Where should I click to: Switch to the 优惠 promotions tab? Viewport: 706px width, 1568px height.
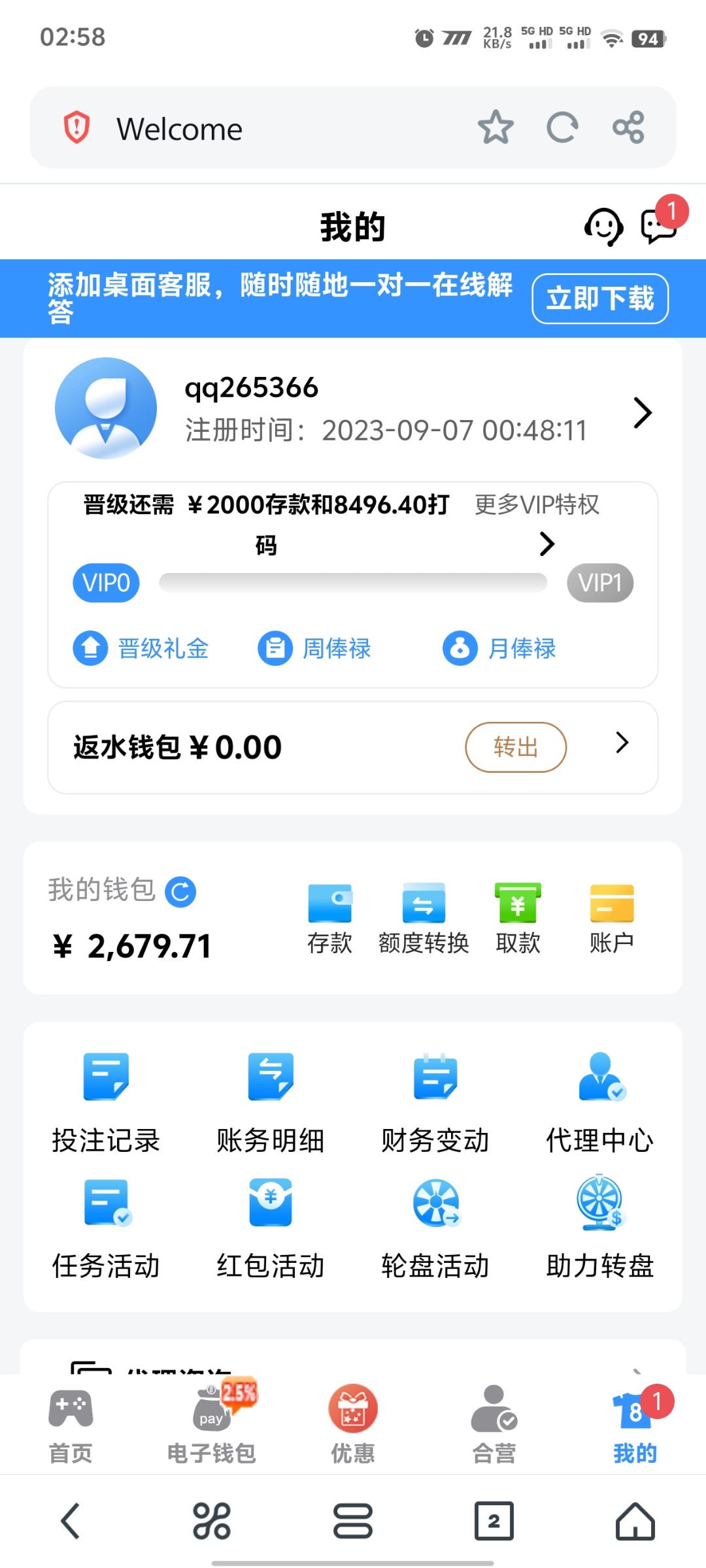pyautogui.click(x=353, y=1426)
